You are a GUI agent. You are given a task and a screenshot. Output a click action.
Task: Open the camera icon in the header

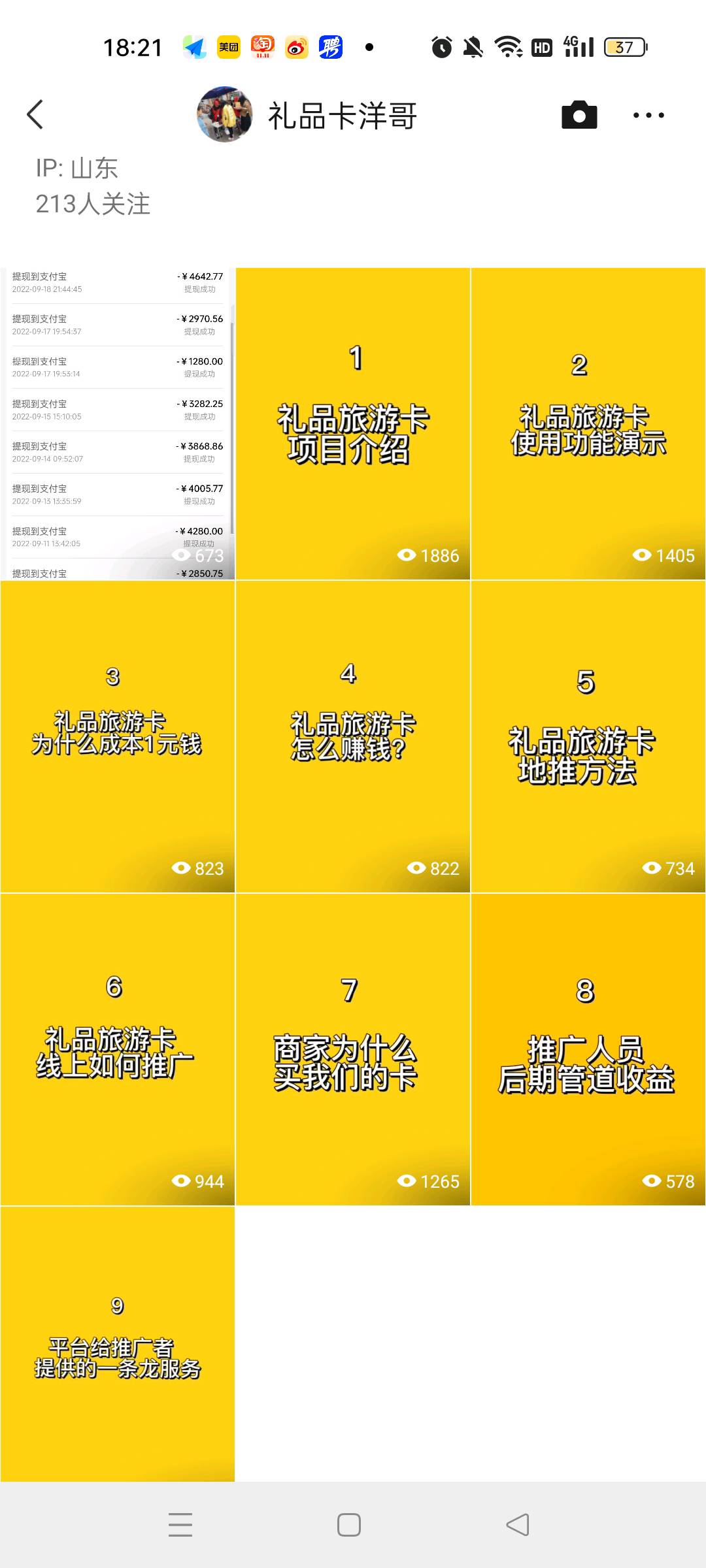click(x=579, y=115)
